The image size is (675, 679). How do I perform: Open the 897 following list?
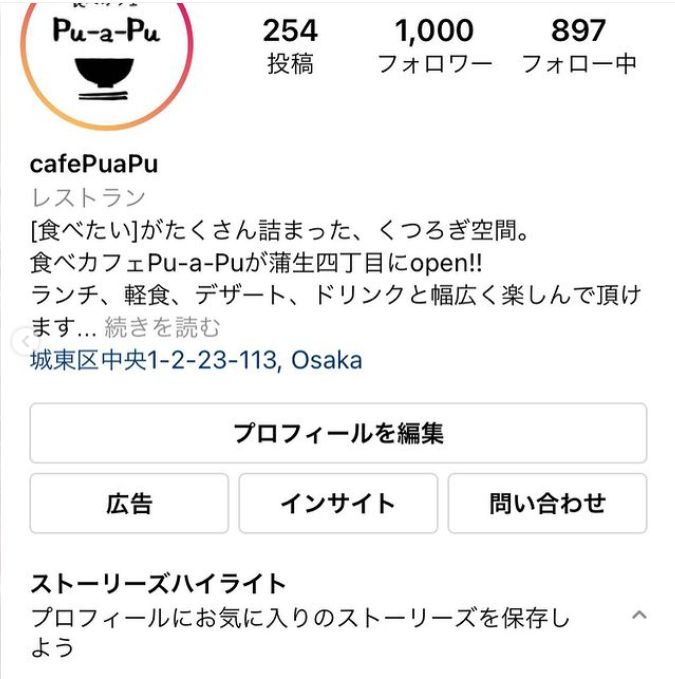579,46
